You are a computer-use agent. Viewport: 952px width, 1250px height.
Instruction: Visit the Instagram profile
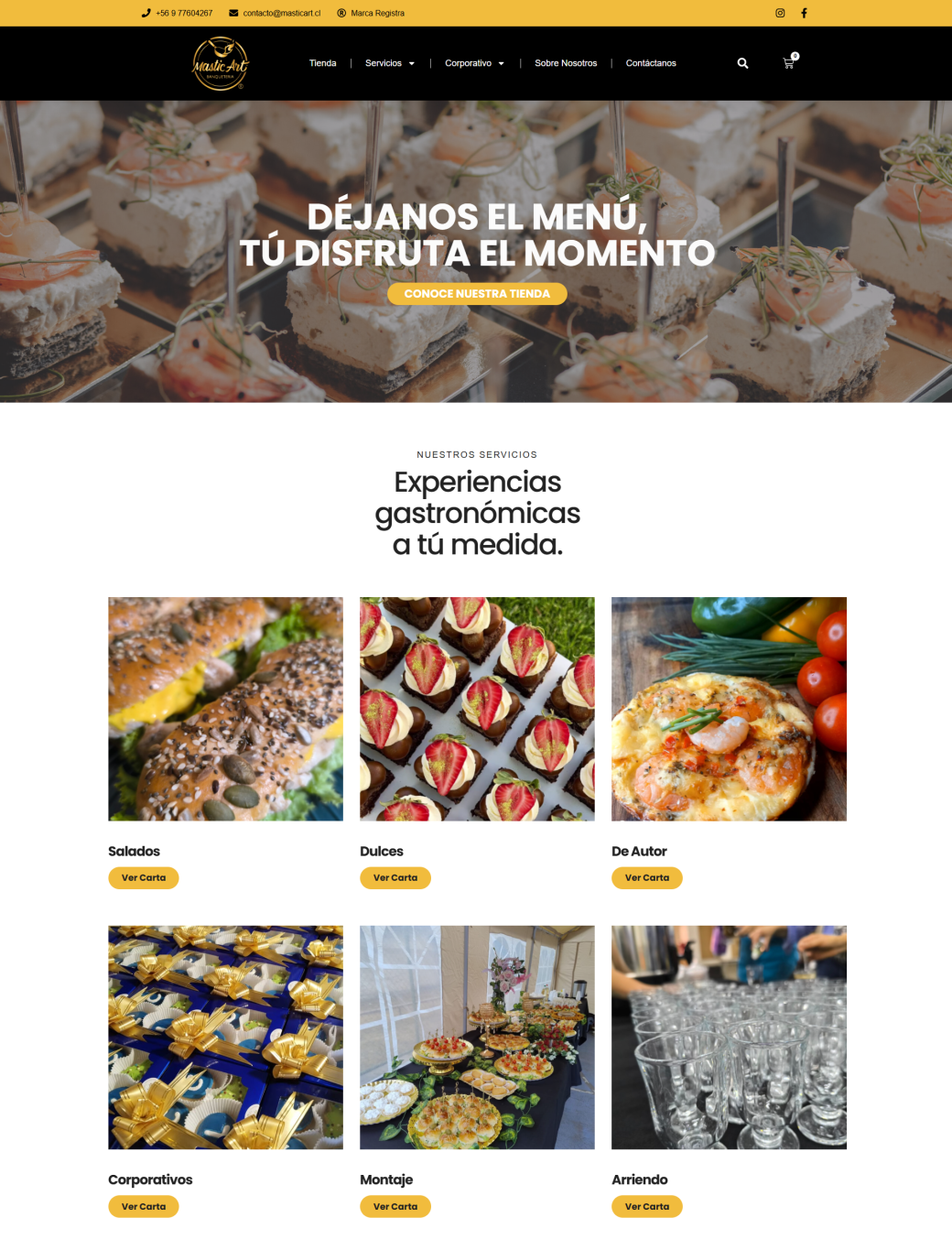coord(780,13)
